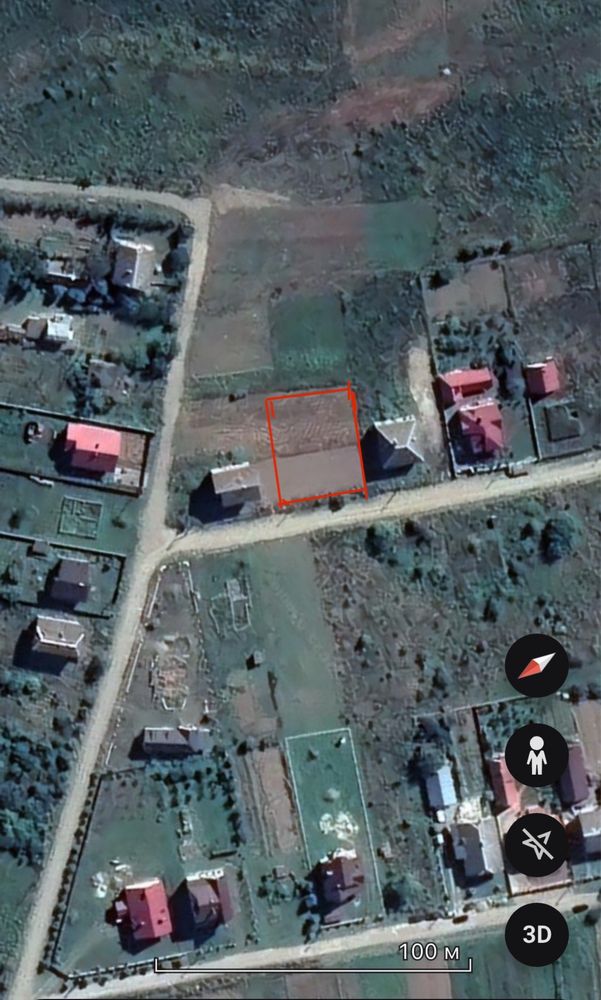This screenshot has height=1000, width=601.
Task: Tap the crossed-out location arrow button
Action: (x=537, y=845)
